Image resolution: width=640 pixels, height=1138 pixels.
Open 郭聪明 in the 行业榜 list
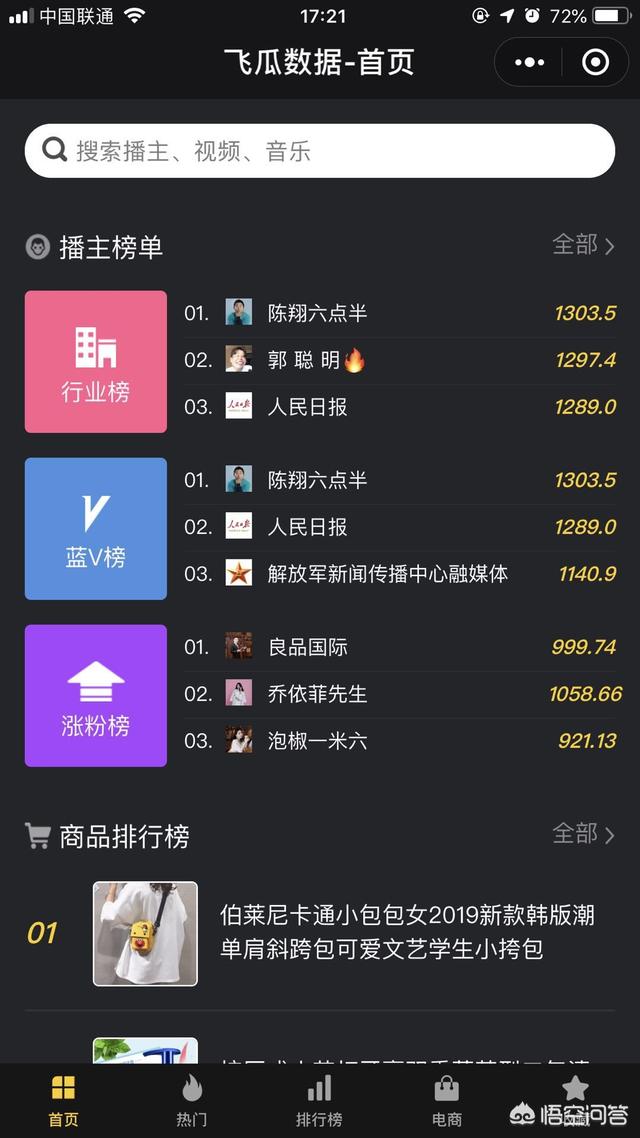304,360
